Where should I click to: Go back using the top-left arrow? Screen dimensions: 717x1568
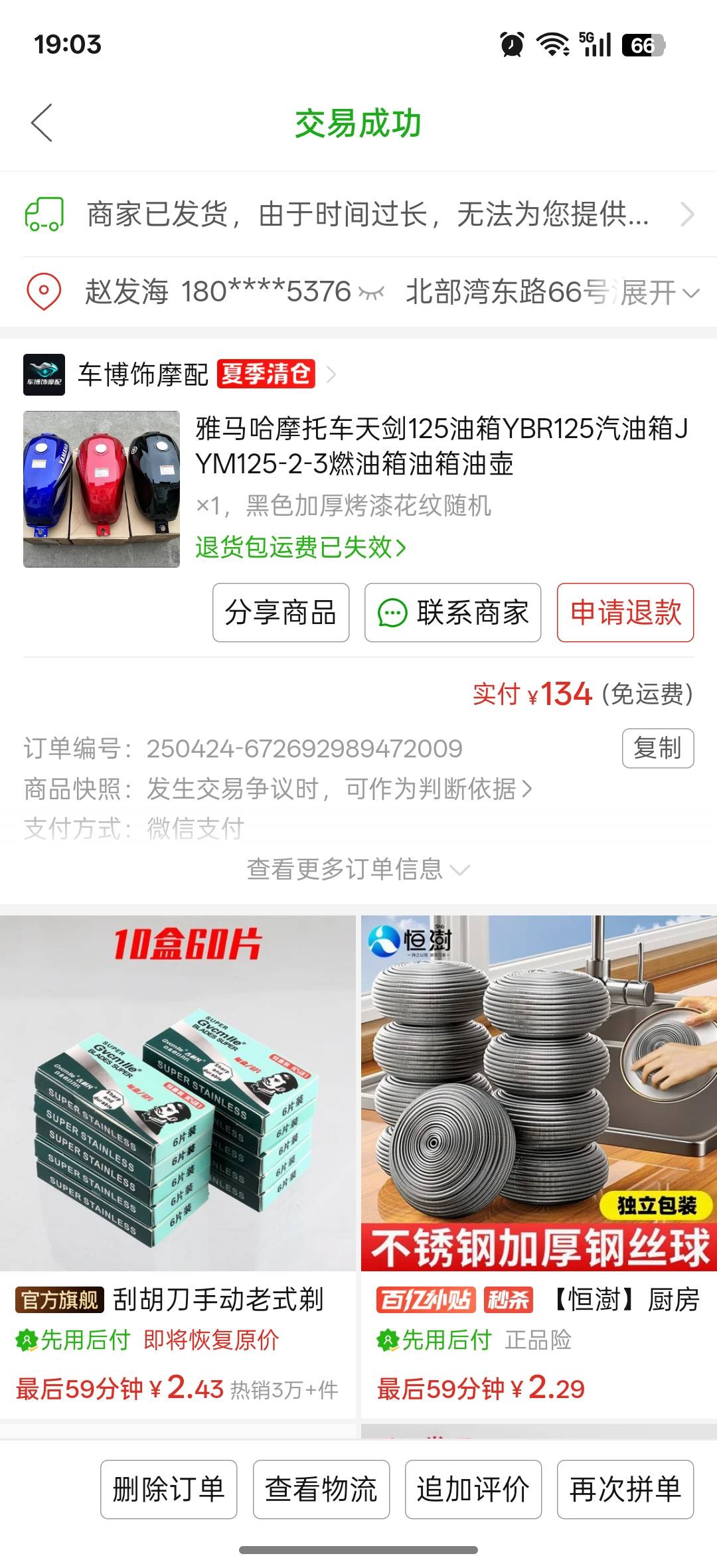[x=42, y=123]
